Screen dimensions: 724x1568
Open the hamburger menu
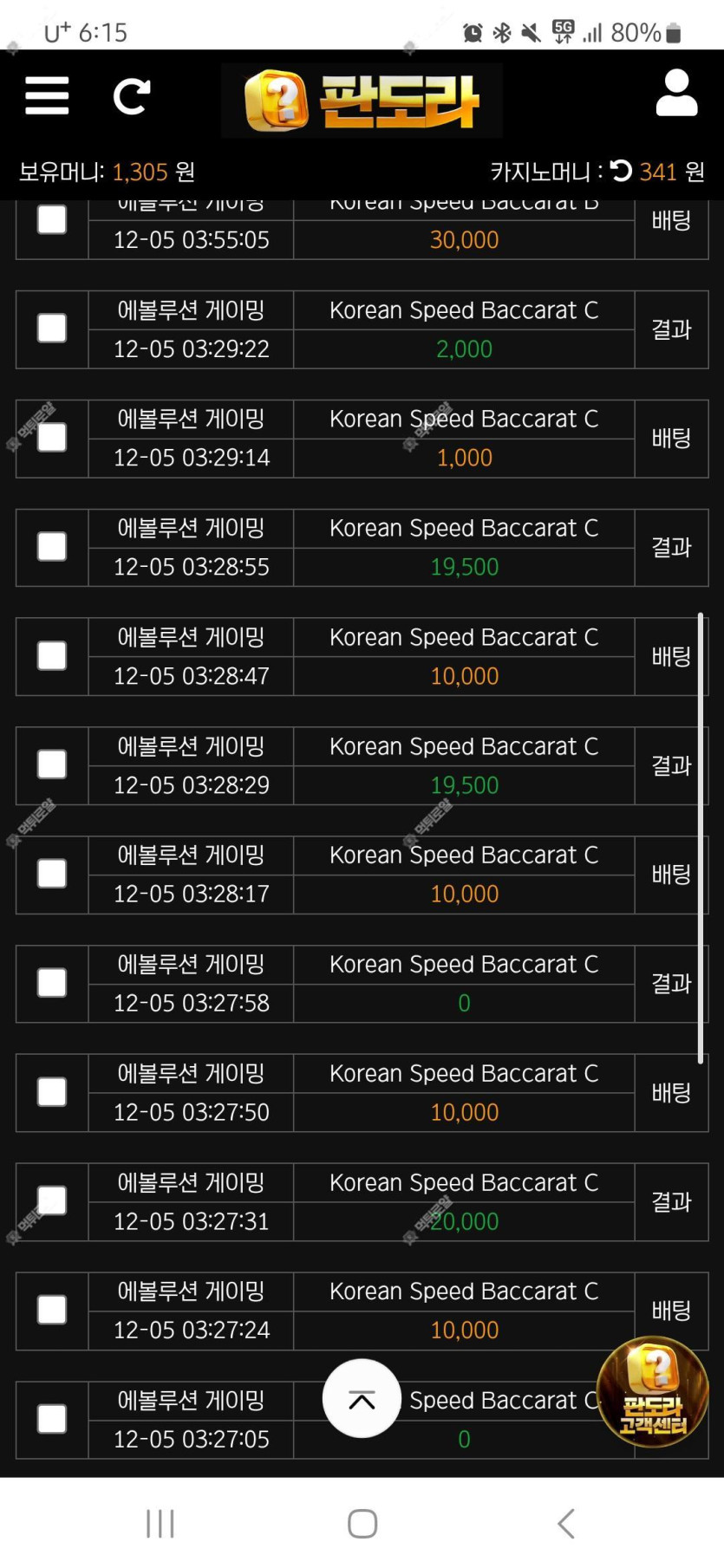point(47,95)
